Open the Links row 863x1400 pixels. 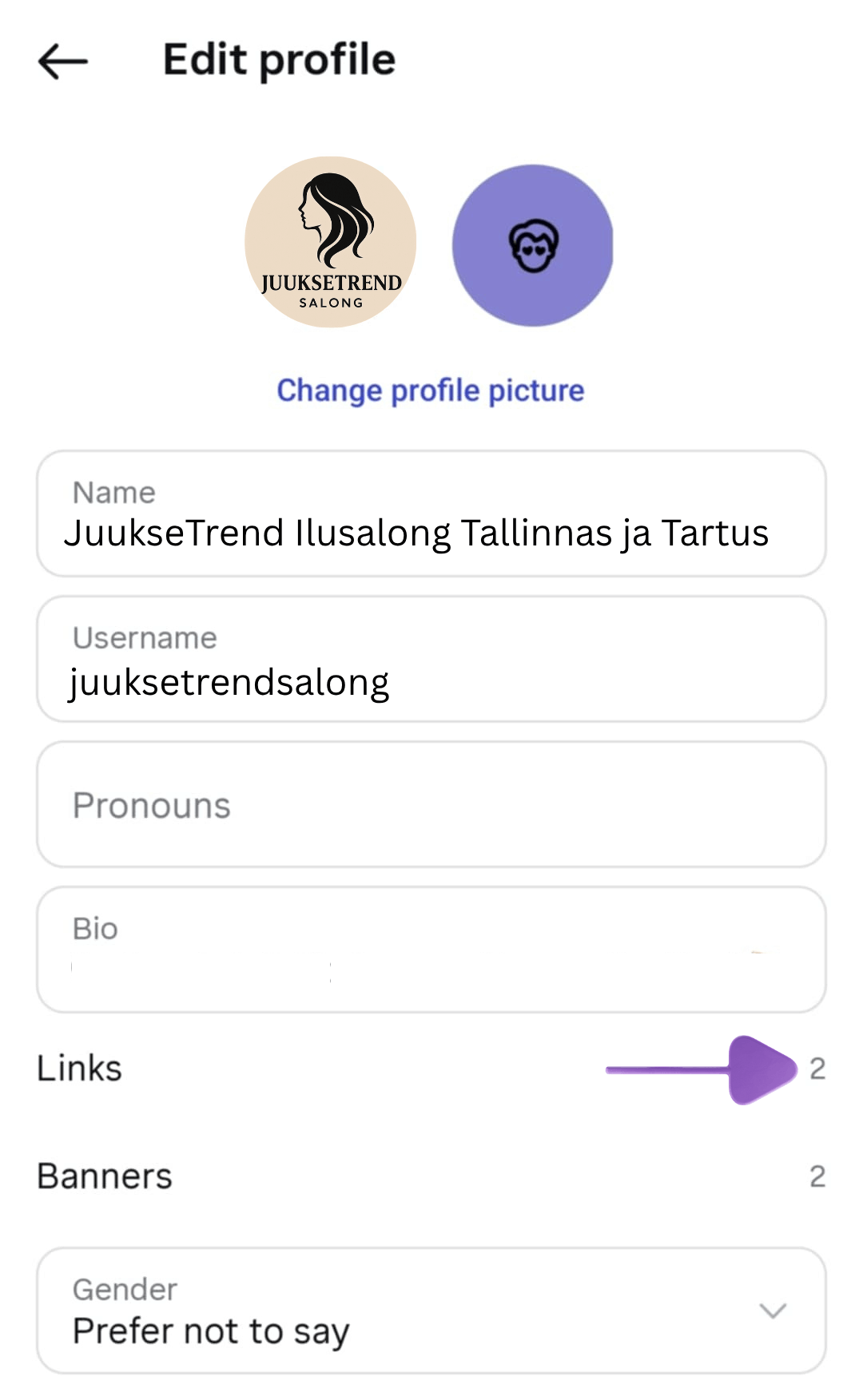tap(431, 1069)
